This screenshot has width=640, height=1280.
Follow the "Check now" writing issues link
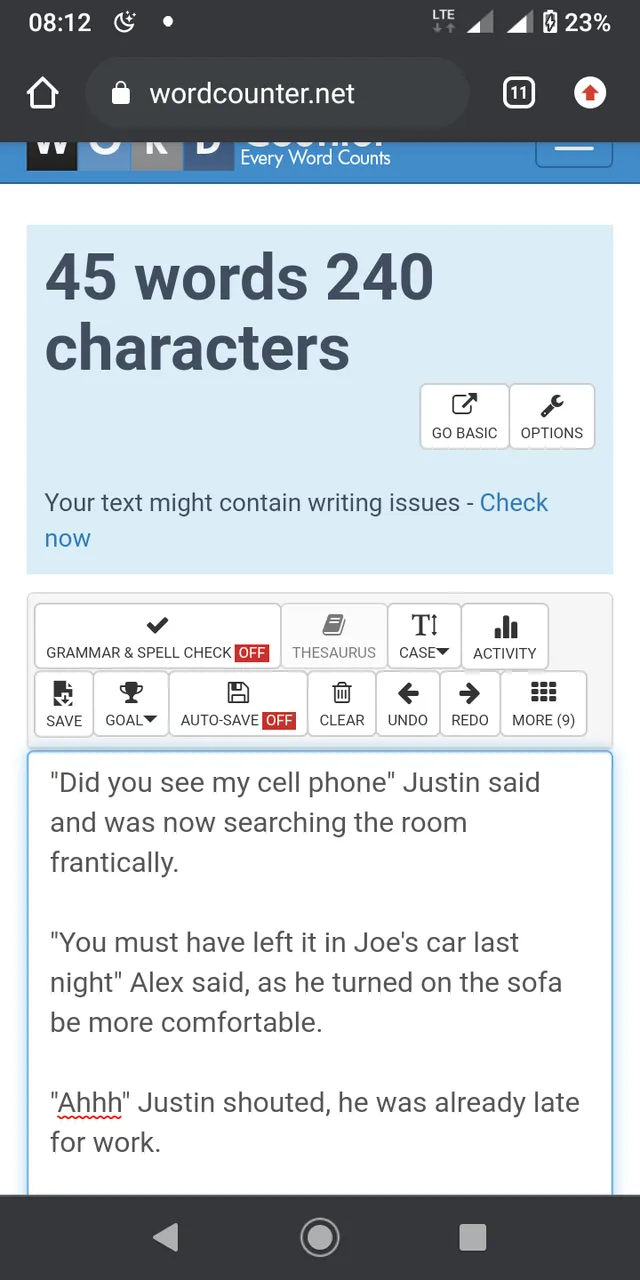pos(513,503)
